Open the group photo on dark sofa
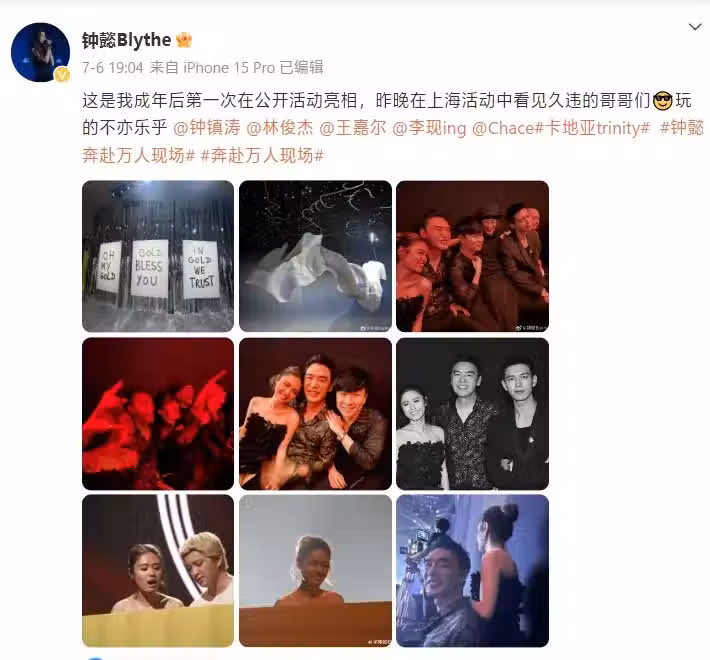 (472, 256)
